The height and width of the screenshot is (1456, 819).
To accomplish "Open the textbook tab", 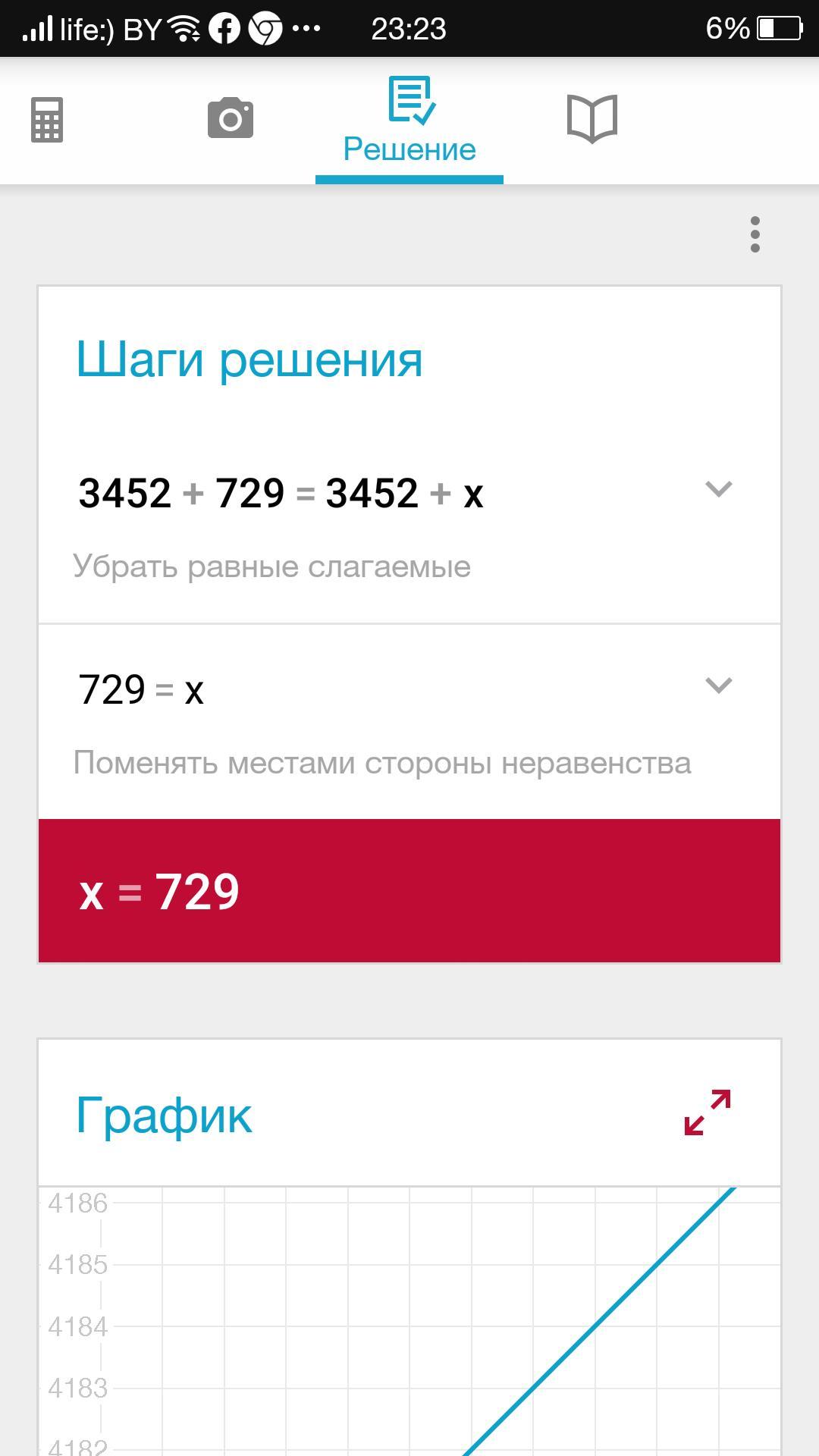I will pyautogui.click(x=592, y=118).
